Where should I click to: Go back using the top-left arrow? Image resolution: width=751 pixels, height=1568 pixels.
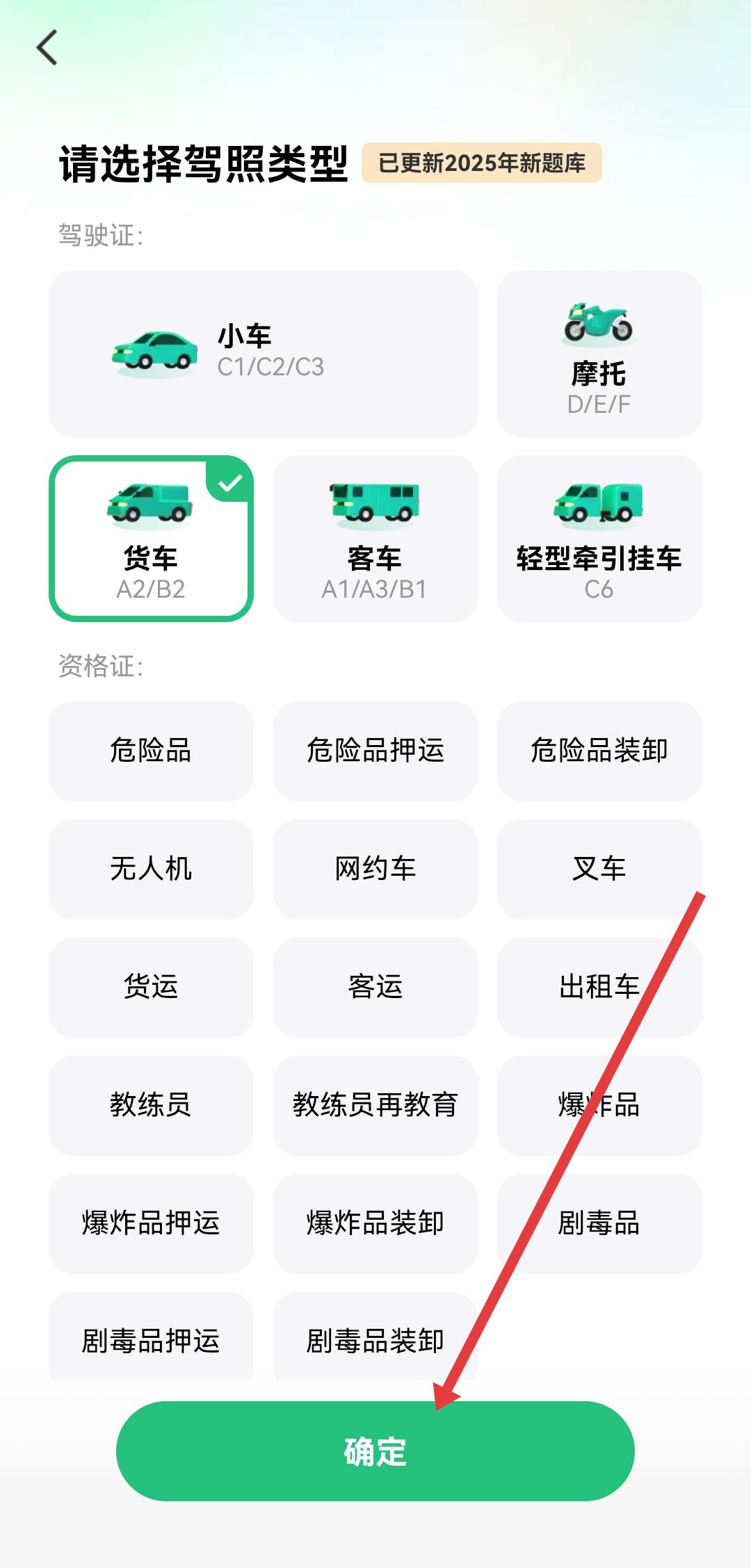click(x=47, y=49)
